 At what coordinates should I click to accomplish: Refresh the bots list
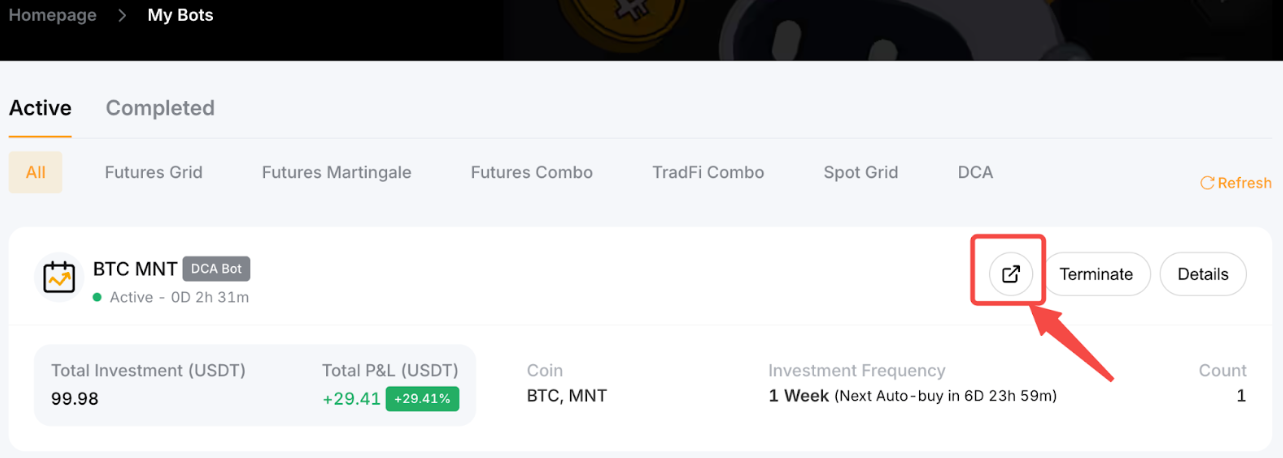pos(1236,183)
